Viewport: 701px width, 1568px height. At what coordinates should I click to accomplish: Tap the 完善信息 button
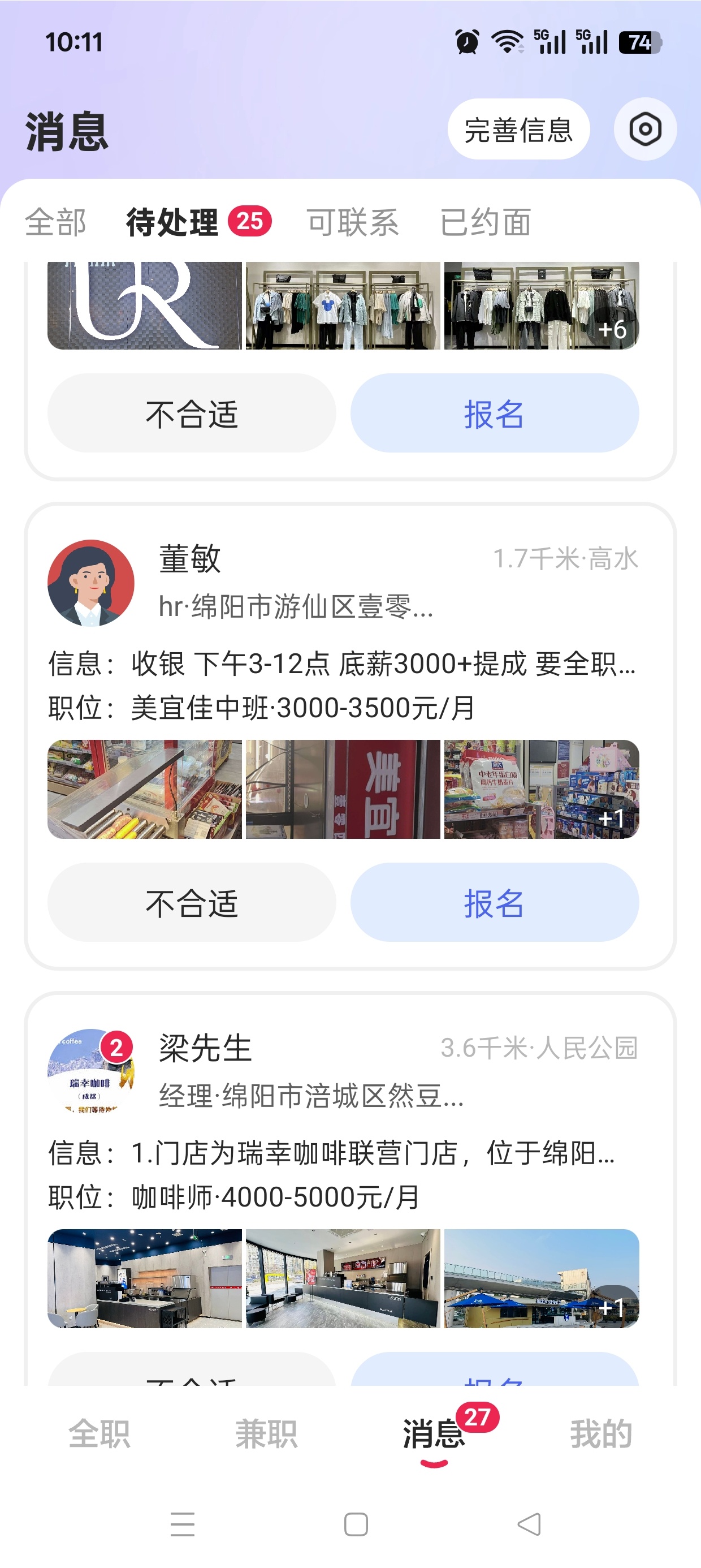click(518, 130)
